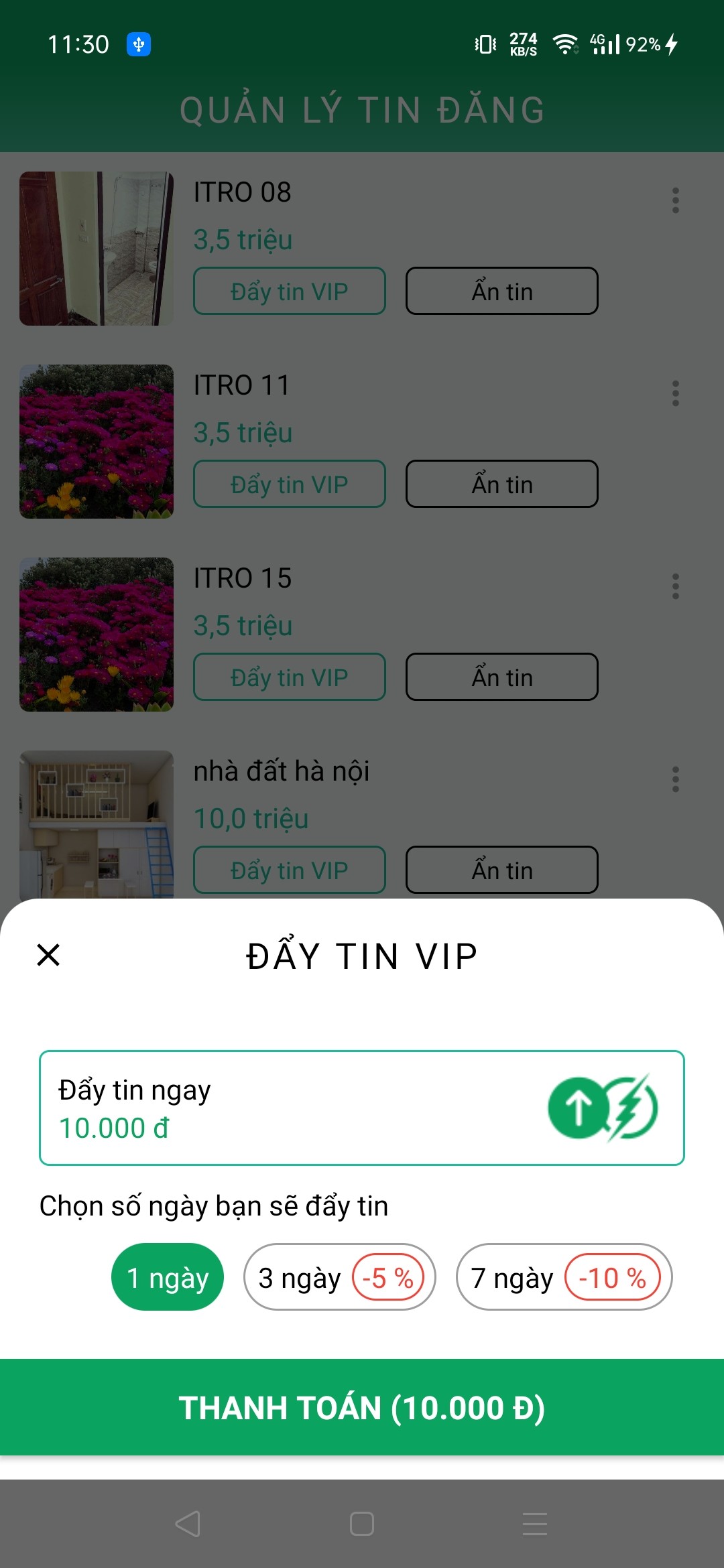The height and width of the screenshot is (1568, 724).
Task: Go to the system home screen
Action: click(x=362, y=1524)
